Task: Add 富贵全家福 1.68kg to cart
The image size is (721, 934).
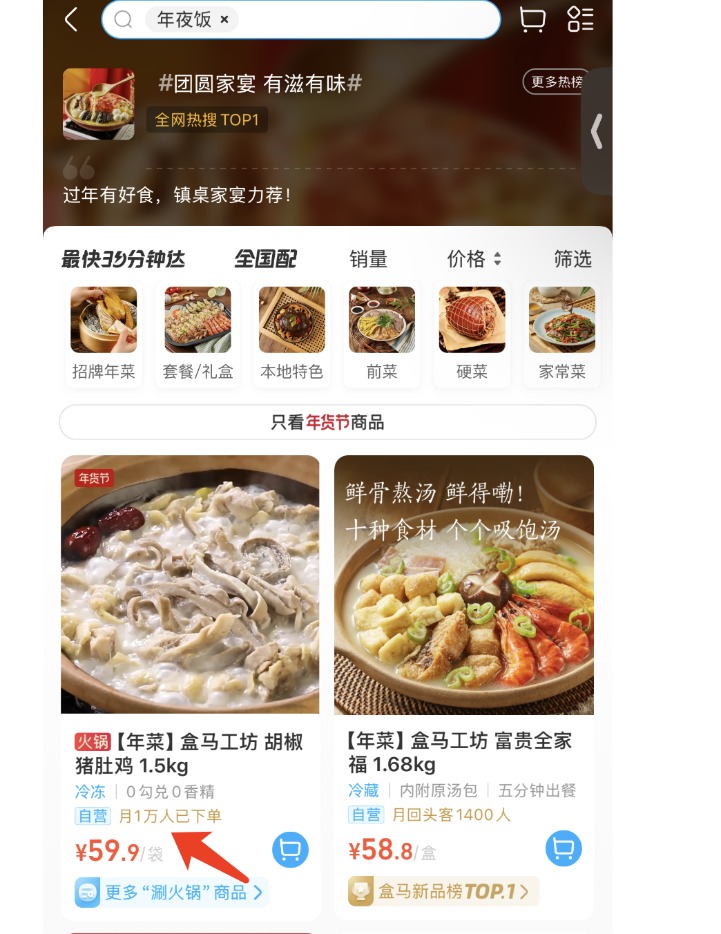Action: pos(564,851)
